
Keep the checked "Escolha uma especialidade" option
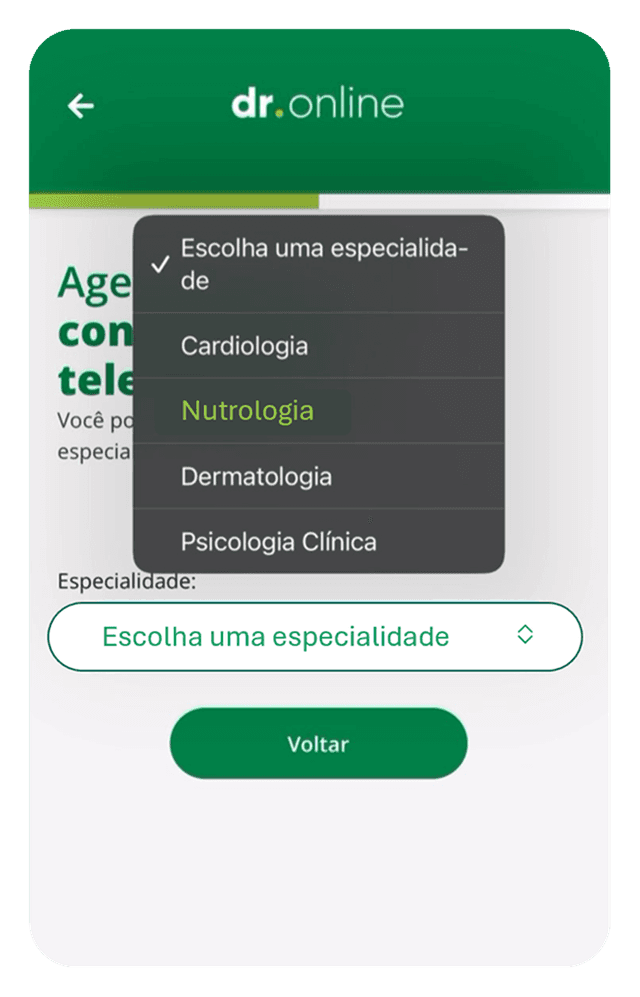pyautogui.click(x=318, y=265)
